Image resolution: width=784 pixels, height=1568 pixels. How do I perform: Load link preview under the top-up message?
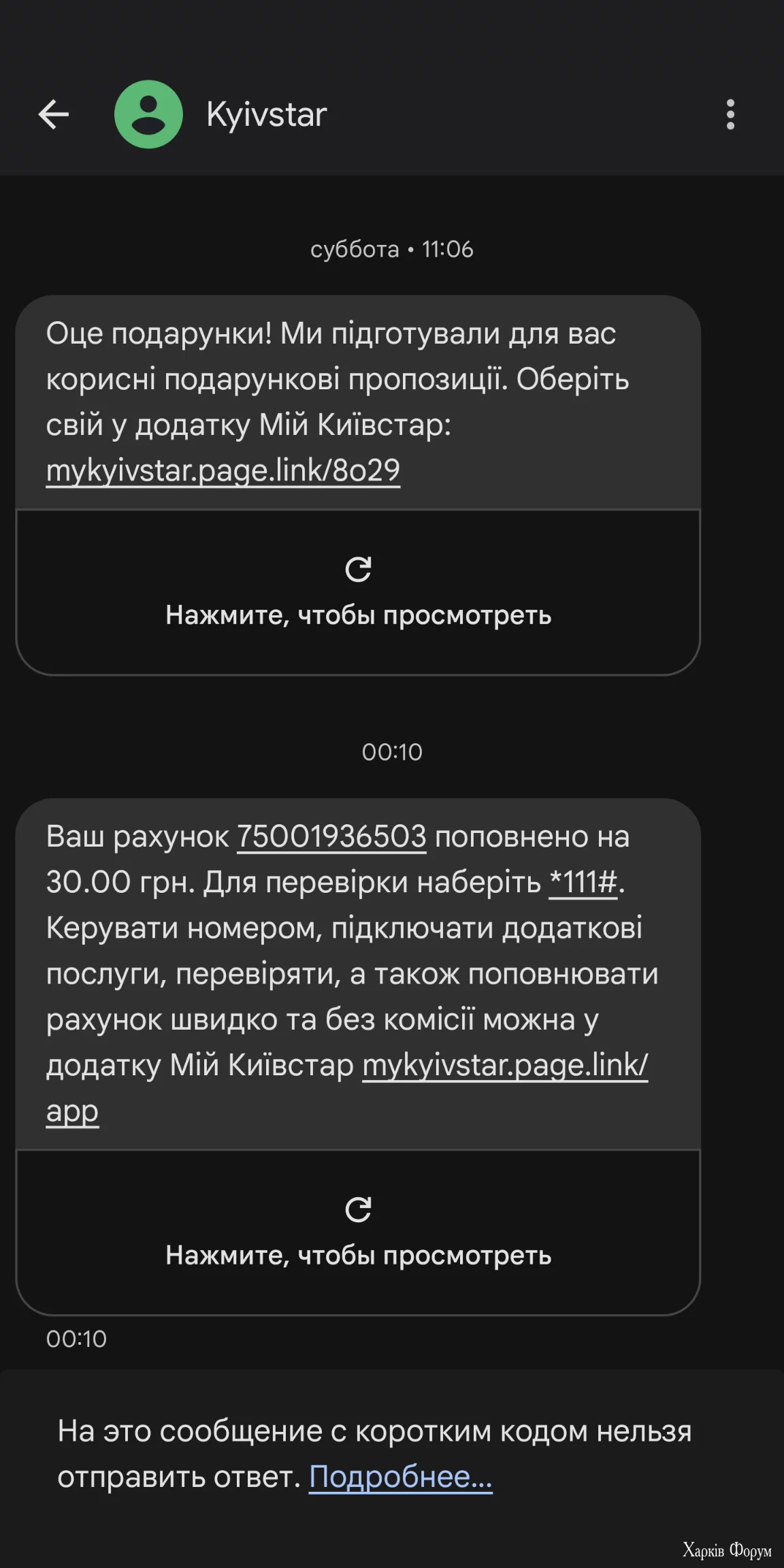[x=358, y=1232]
